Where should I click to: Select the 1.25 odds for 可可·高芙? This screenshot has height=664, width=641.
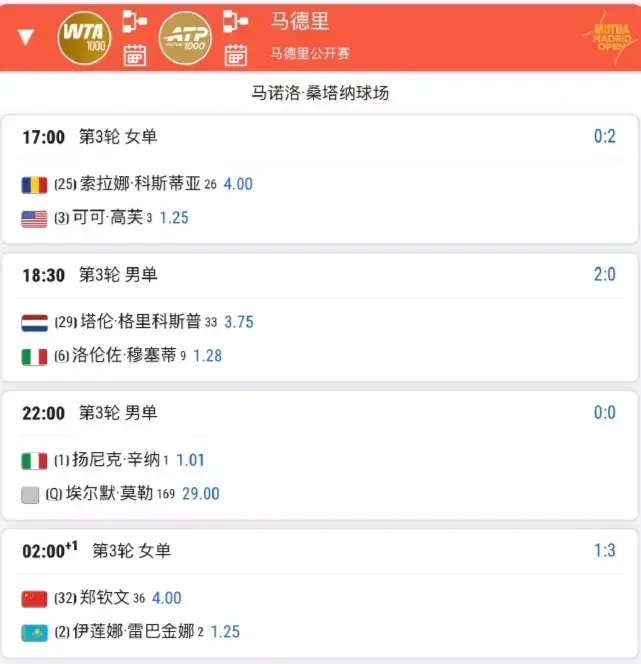[x=174, y=217]
